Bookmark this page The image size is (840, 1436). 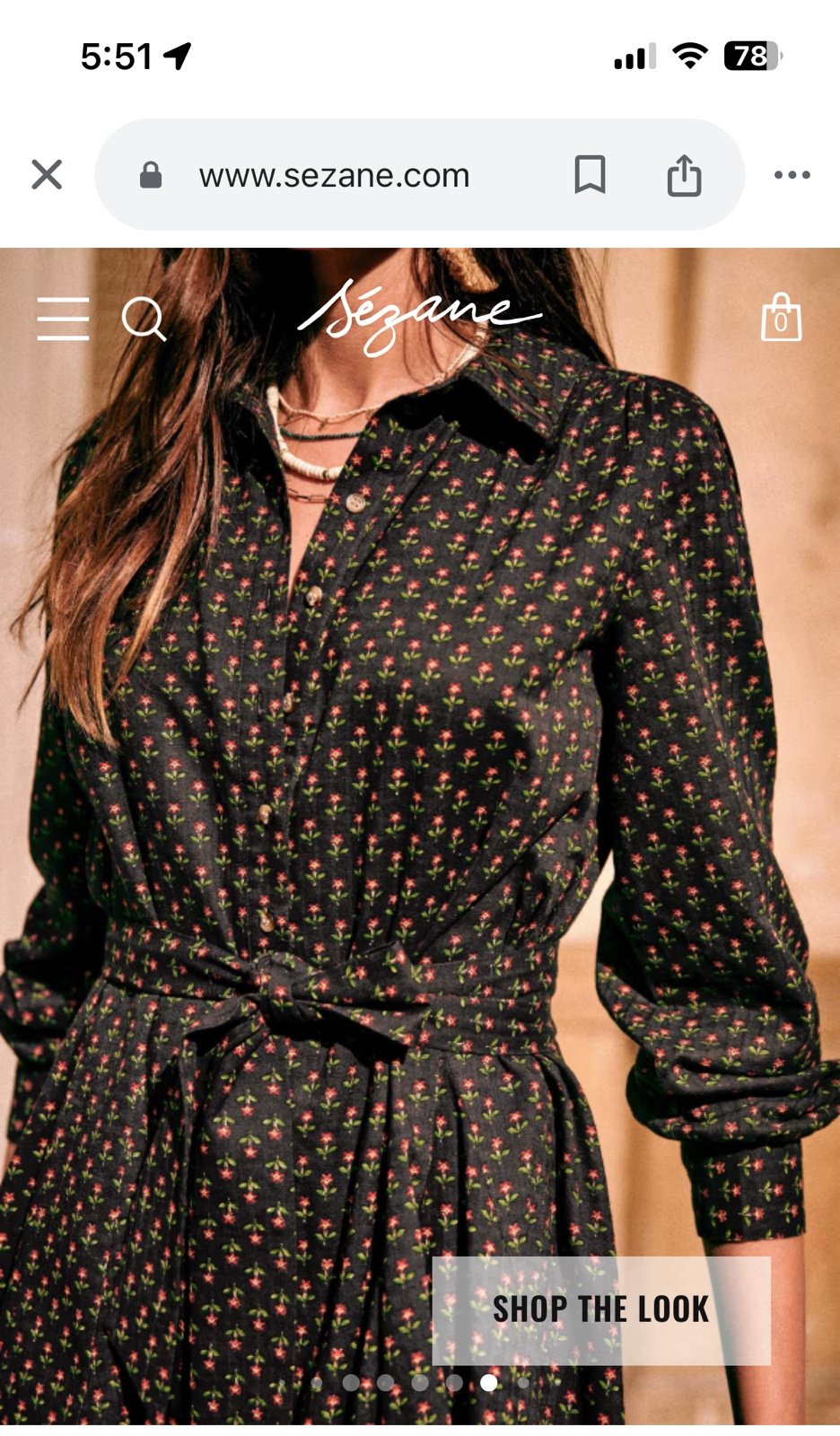pyautogui.click(x=590, y=174)
